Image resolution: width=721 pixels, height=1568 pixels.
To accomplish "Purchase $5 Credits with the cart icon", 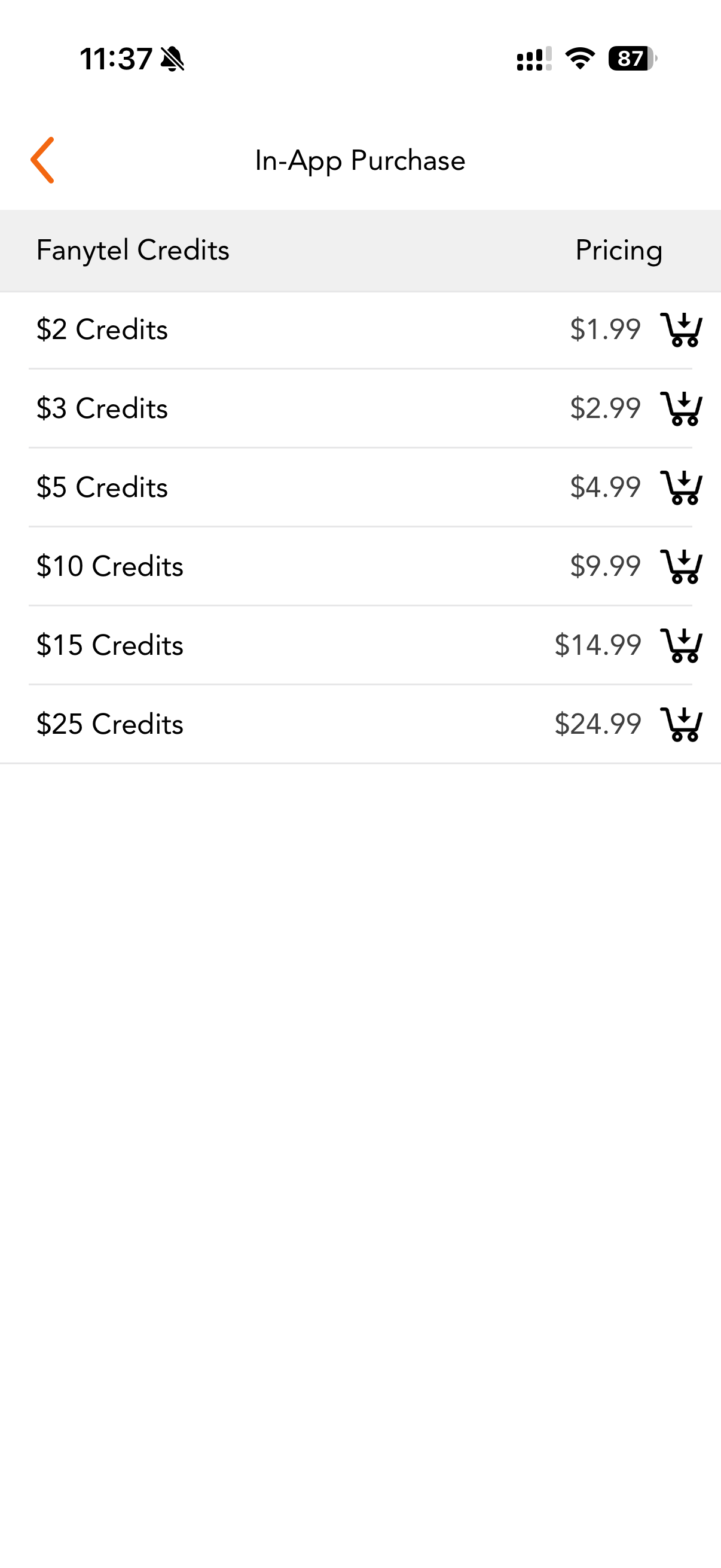I will (682, 487).
